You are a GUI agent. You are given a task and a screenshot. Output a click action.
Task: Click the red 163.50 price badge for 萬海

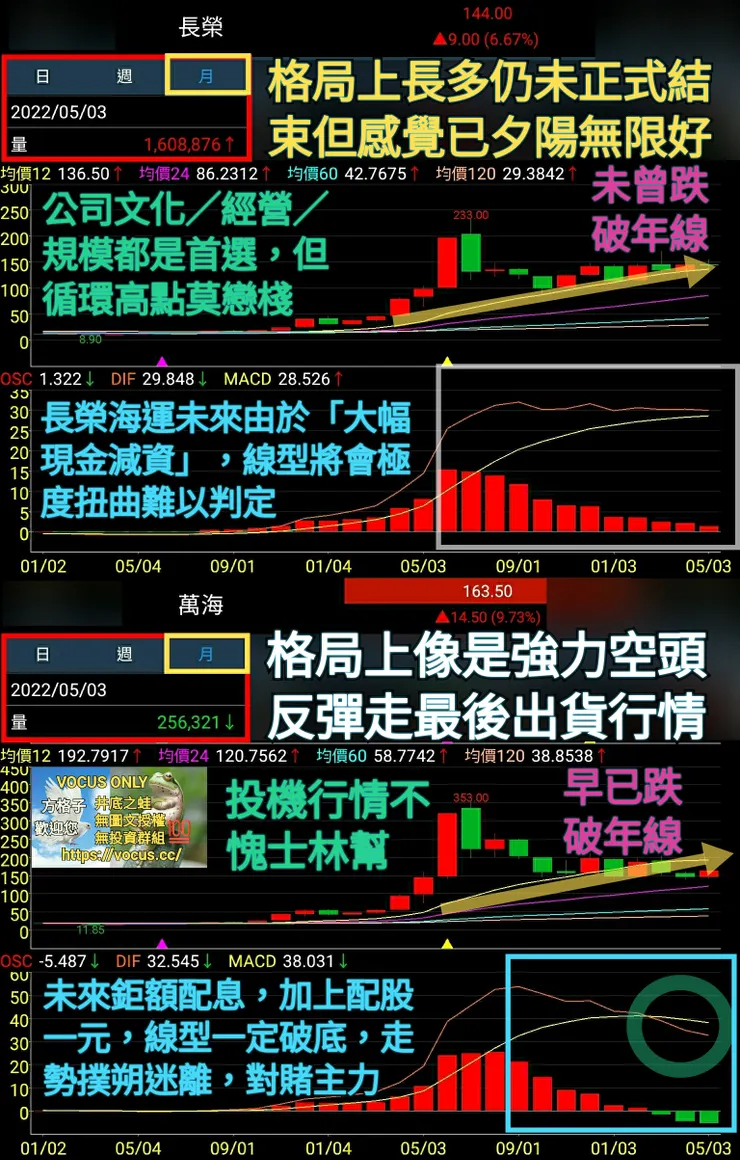point(444,589)
